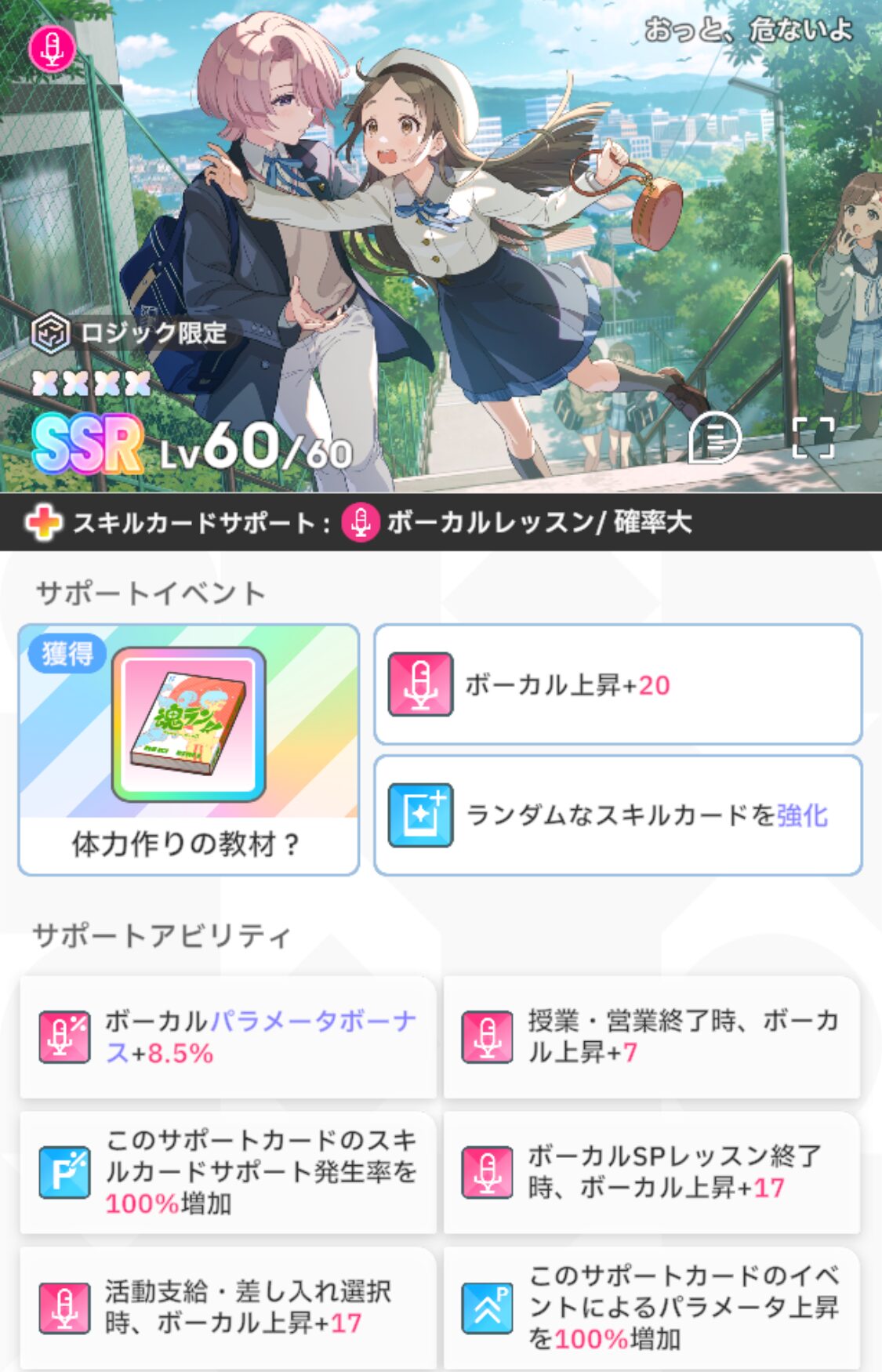This screenshot has height=1372, width=882.
Task: Tap the ボーカル上昇+20 support event
Action: point(618,684)
